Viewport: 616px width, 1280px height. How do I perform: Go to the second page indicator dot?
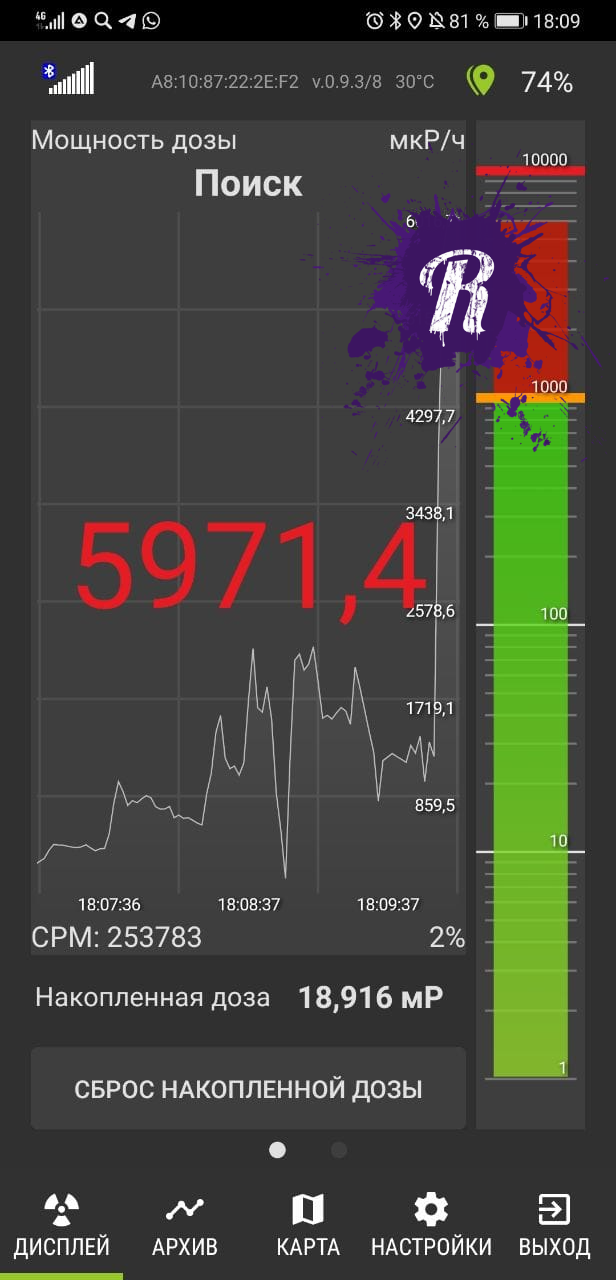tap(339, 1150)
